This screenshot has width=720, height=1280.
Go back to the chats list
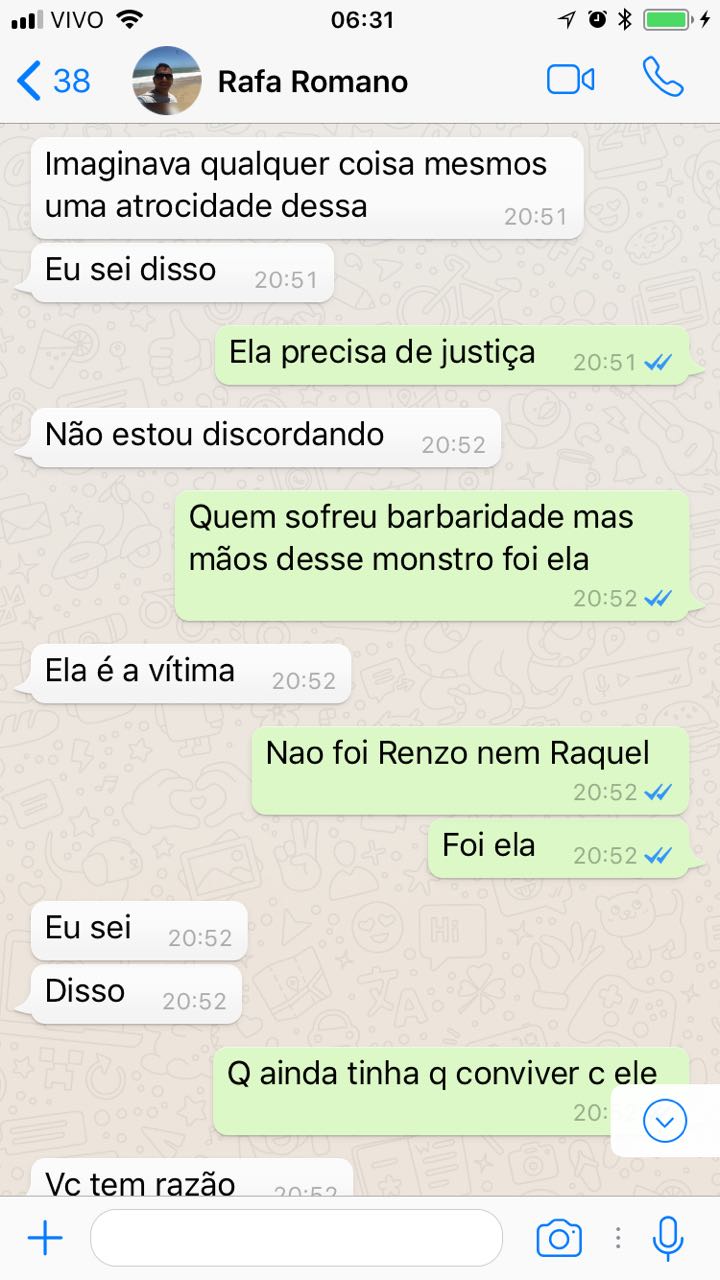pyautogui.click(x=54, y=81)
